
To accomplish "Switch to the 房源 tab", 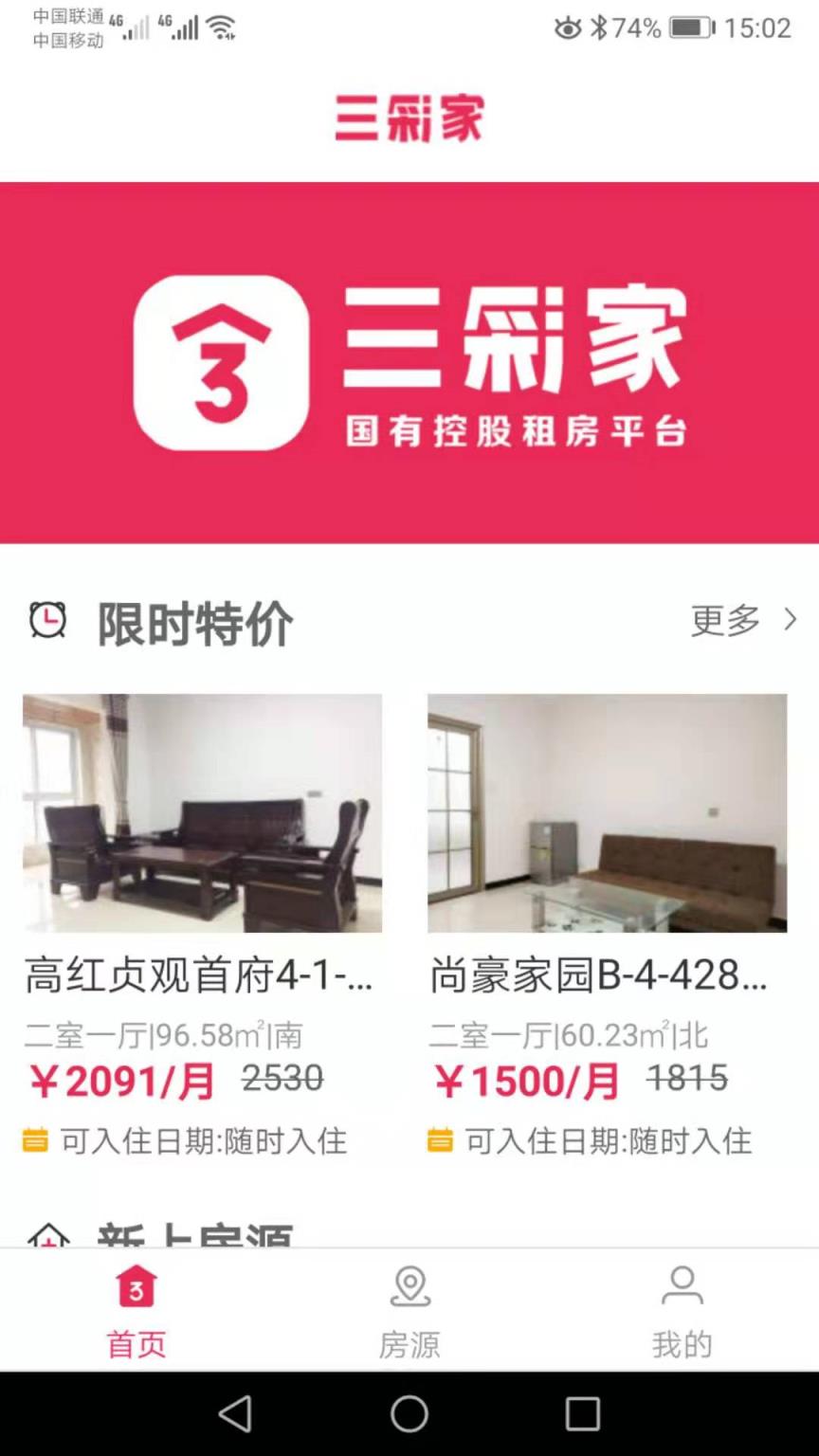I will (x=409, y=1344).
